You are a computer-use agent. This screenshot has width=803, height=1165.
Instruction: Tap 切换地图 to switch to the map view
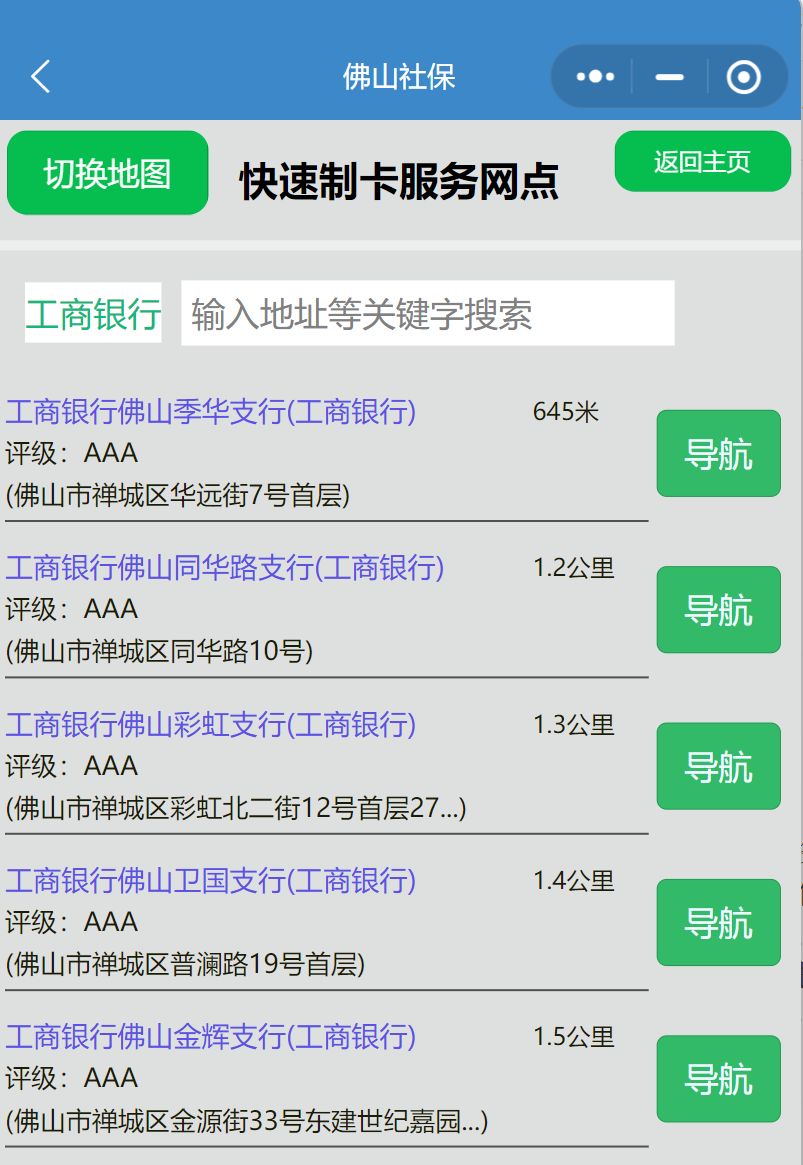tap(108, 173)
